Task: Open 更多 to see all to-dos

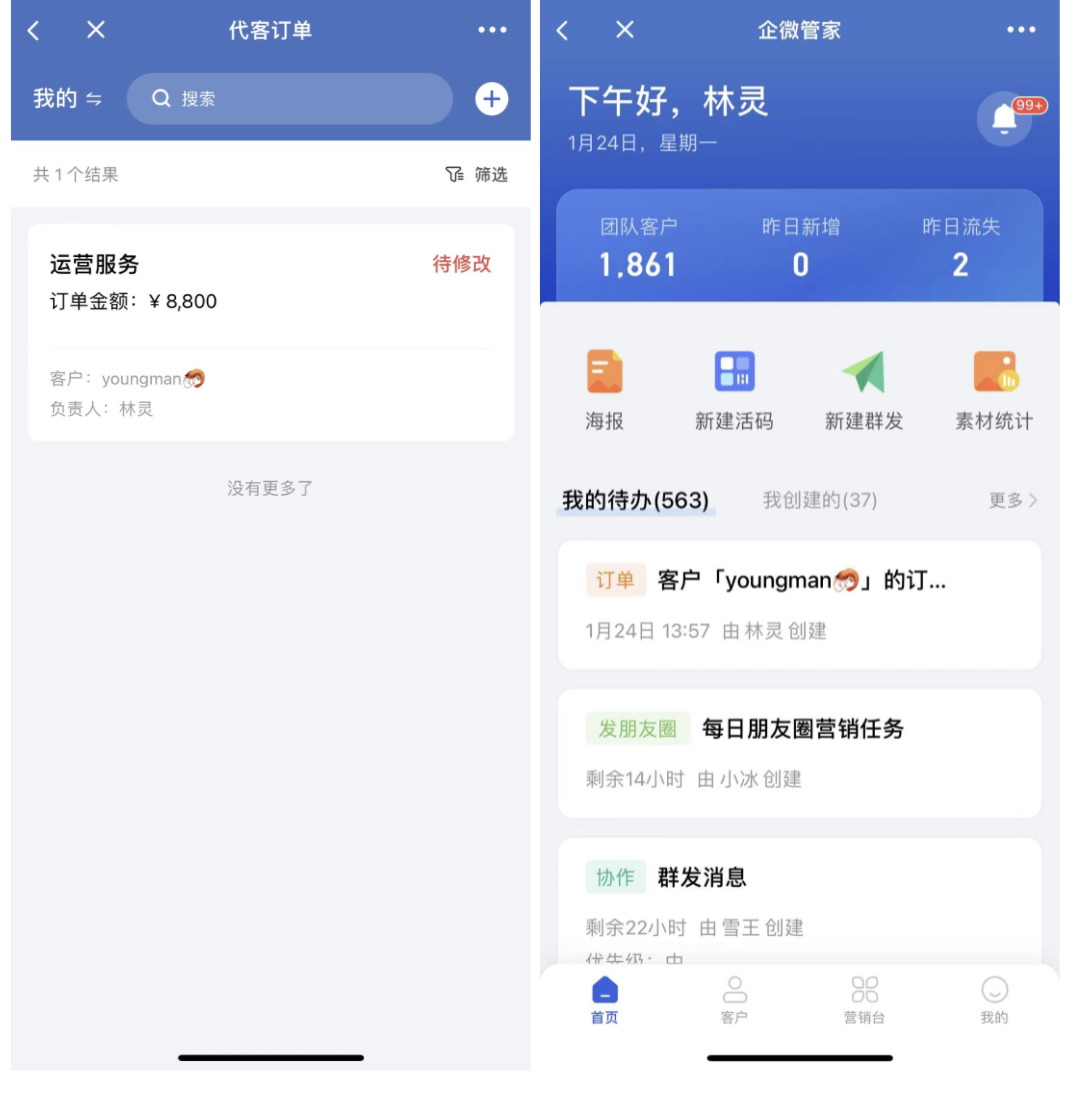Action: (x=1012, y=500)
